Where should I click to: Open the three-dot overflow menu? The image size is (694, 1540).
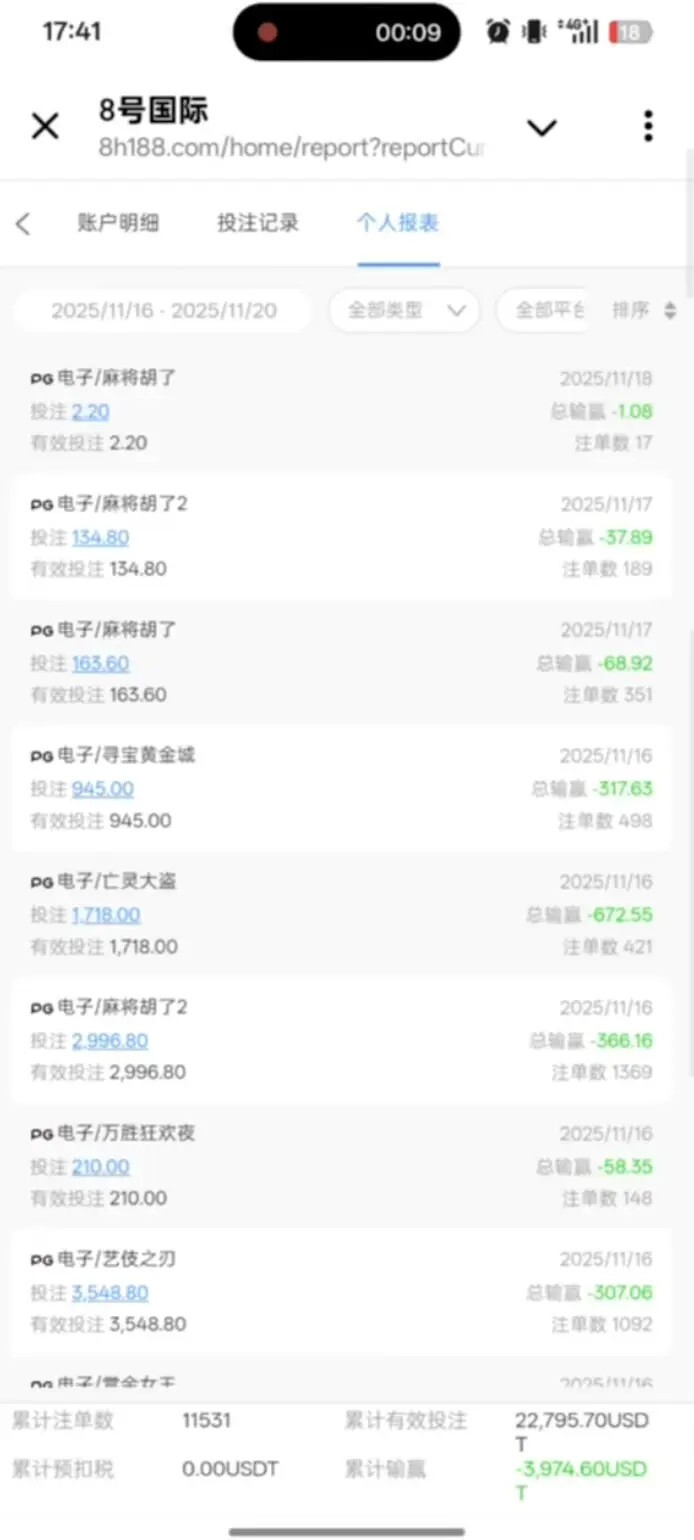pyautogui.click(x=648, y=127)
